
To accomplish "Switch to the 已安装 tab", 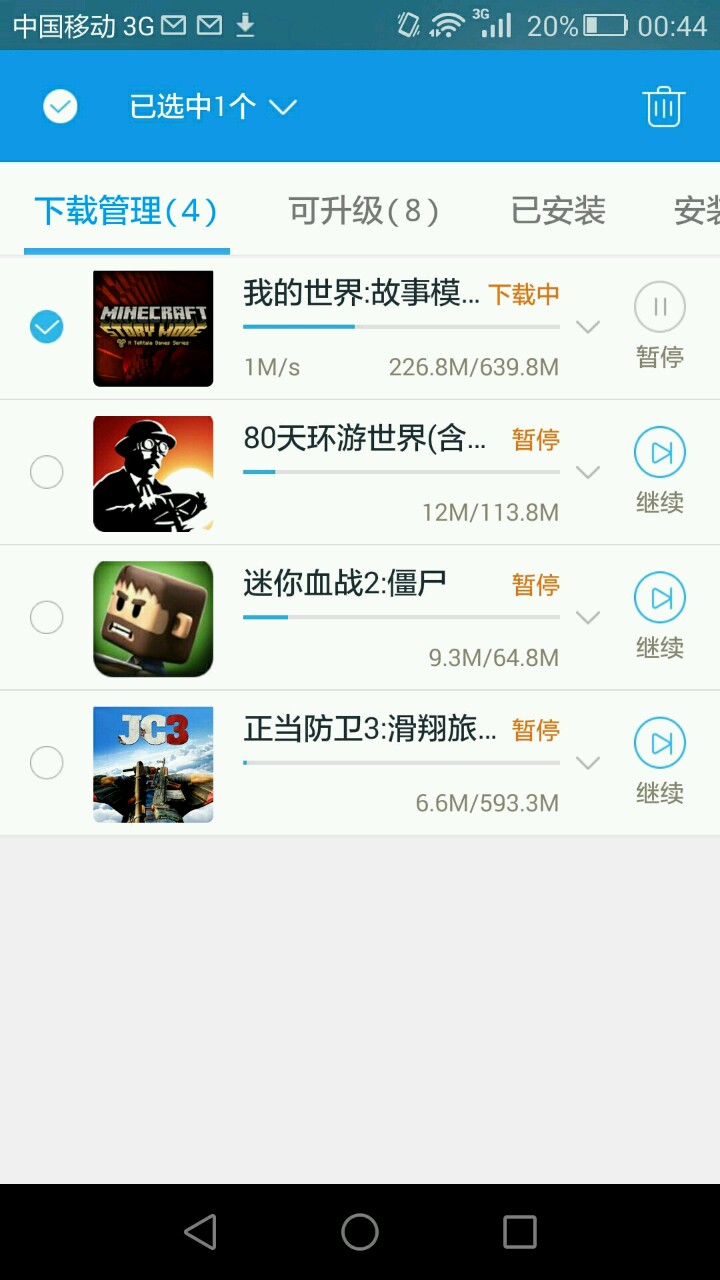I will (558, 211).
